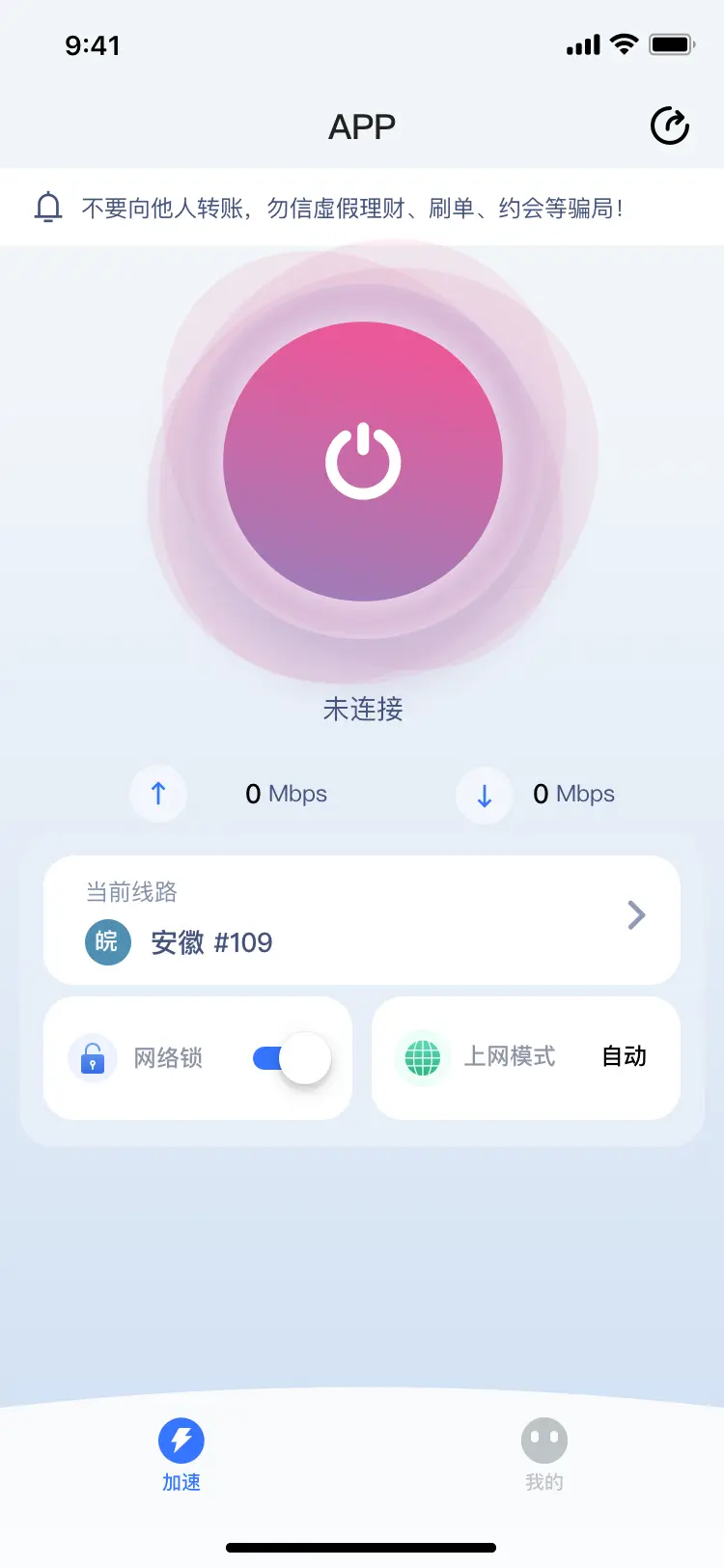The height and width of the screenshot is (1568, 724).
Task: Switch to the 我的 tab
Action: (543, 1454)
